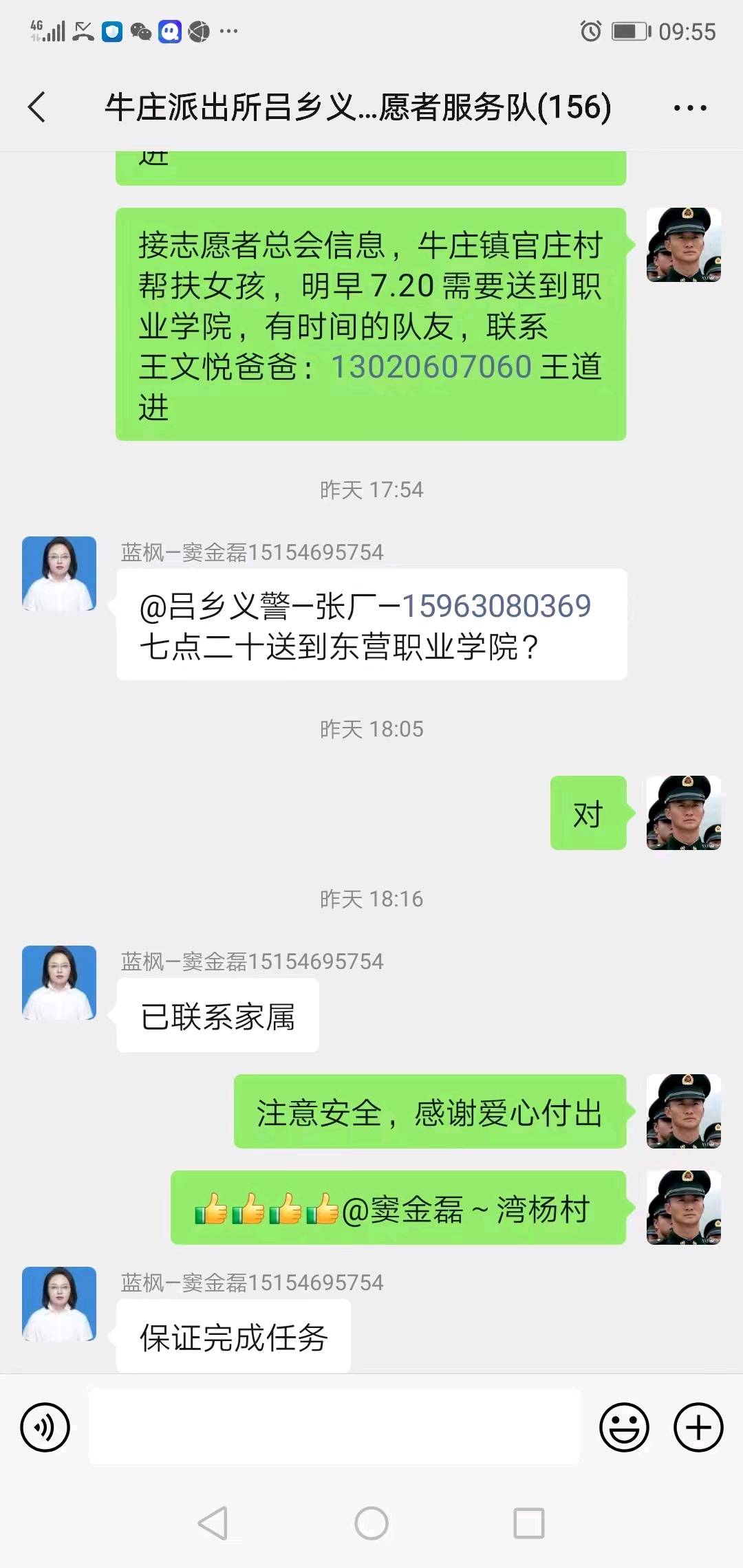Tap the system home button
The width and height of the screenshot is (743, 1568).
click(371, 1523)
